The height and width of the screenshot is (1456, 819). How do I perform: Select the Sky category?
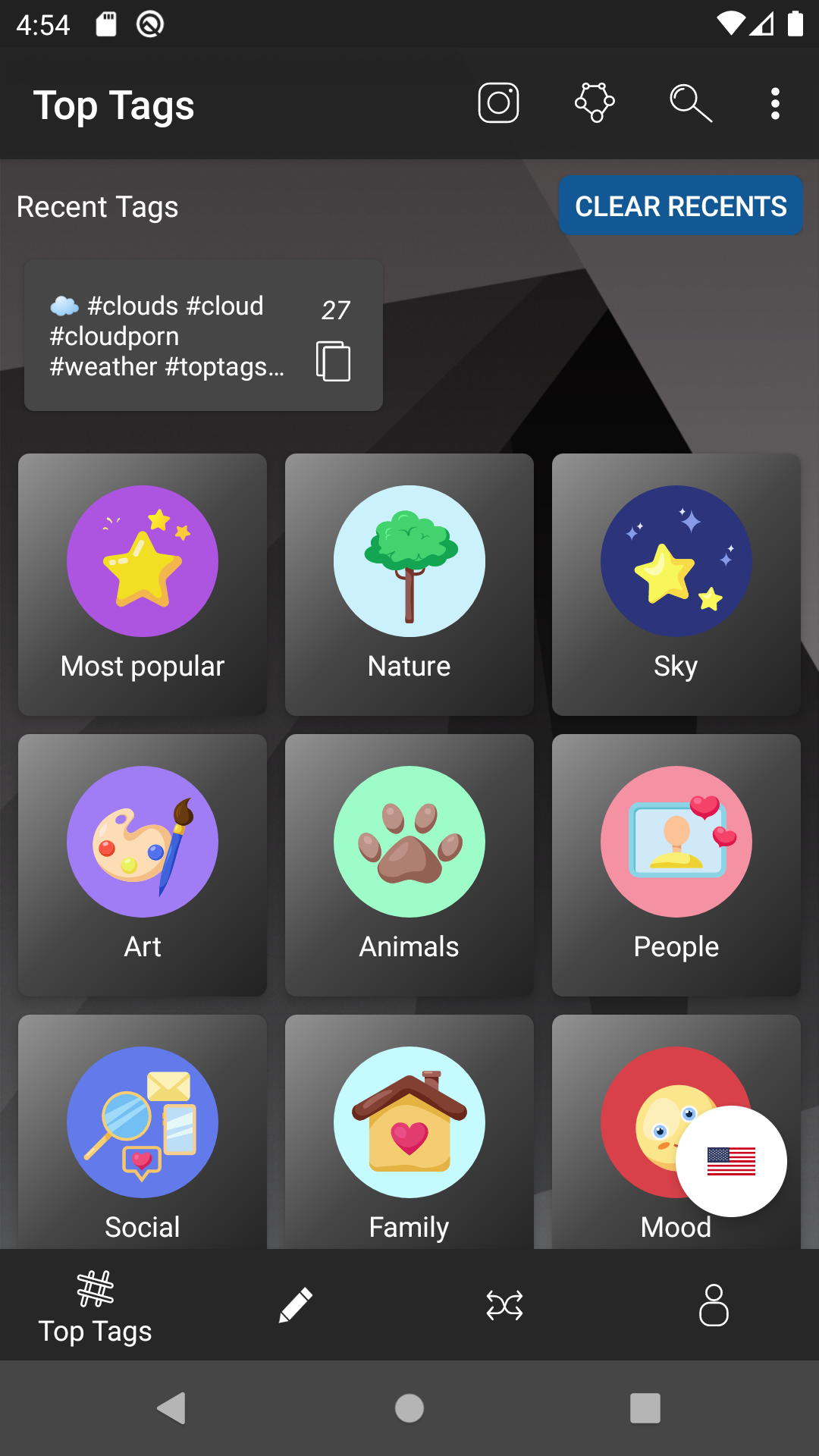tap(676, 584)
